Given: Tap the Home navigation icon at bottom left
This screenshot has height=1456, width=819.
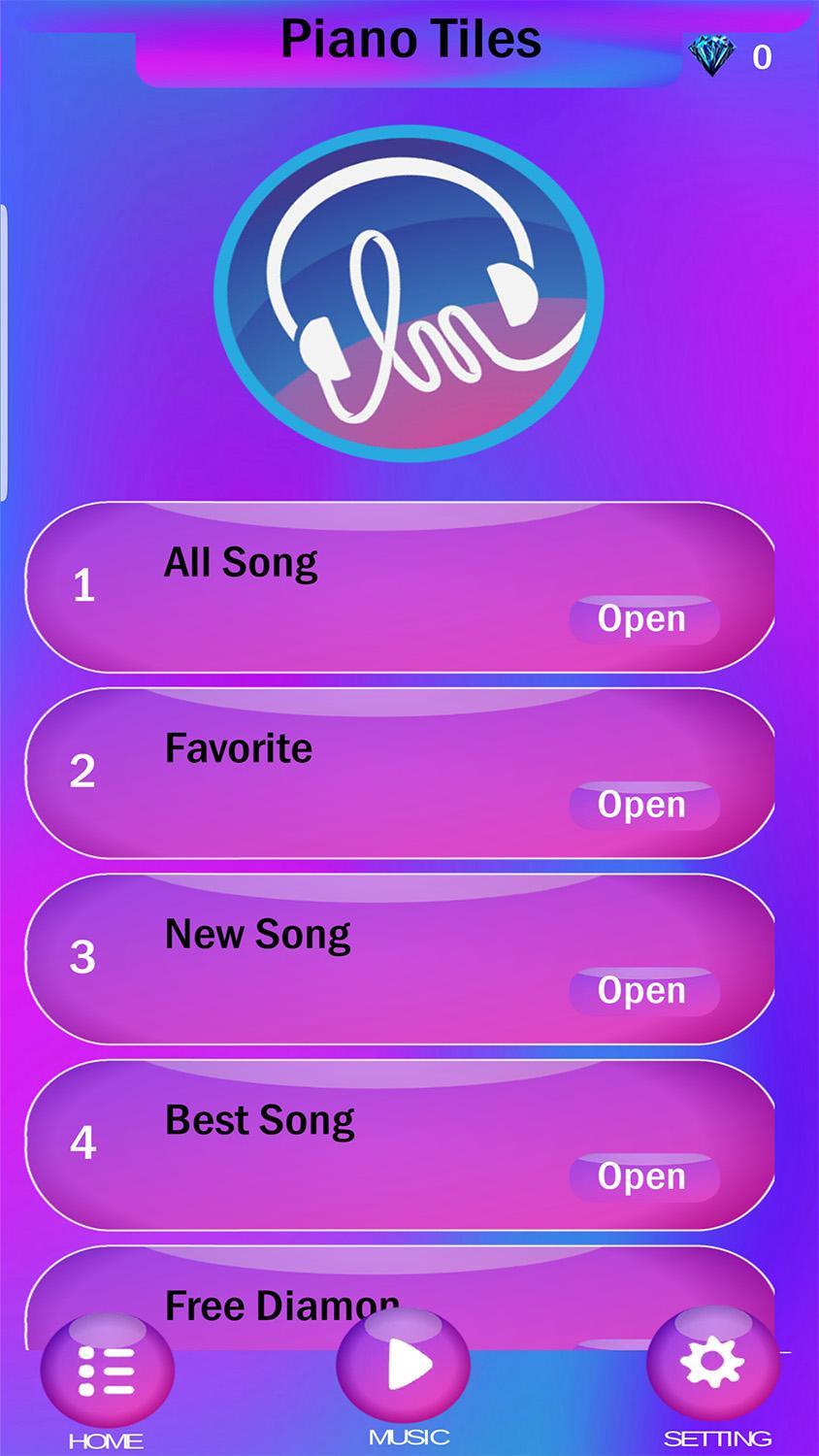Looking at the screenshot, I should (110, 1367).
